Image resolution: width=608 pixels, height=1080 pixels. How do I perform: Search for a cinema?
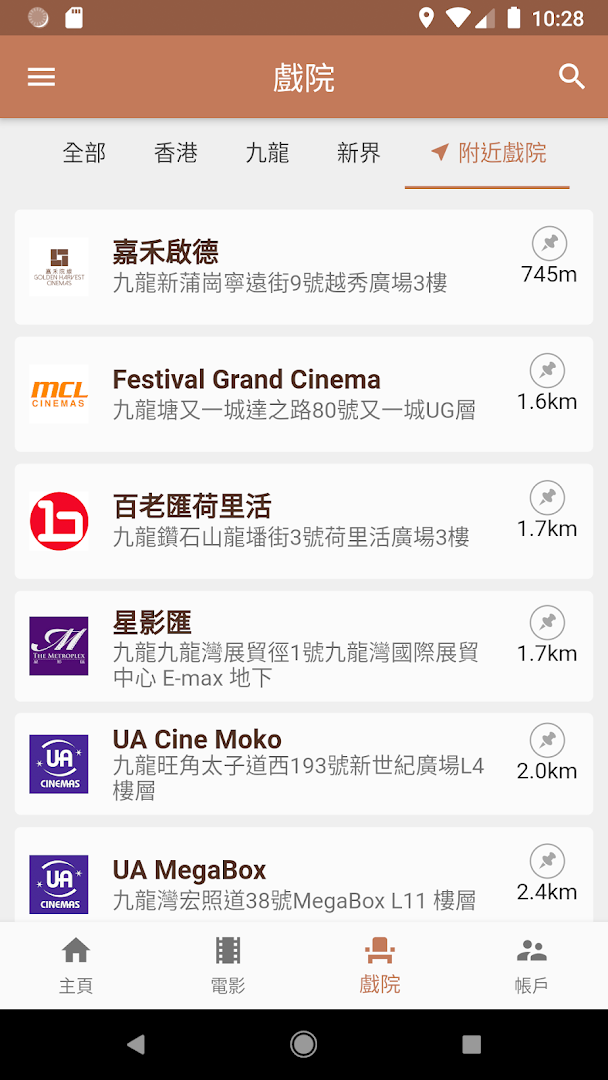[571, 77]
